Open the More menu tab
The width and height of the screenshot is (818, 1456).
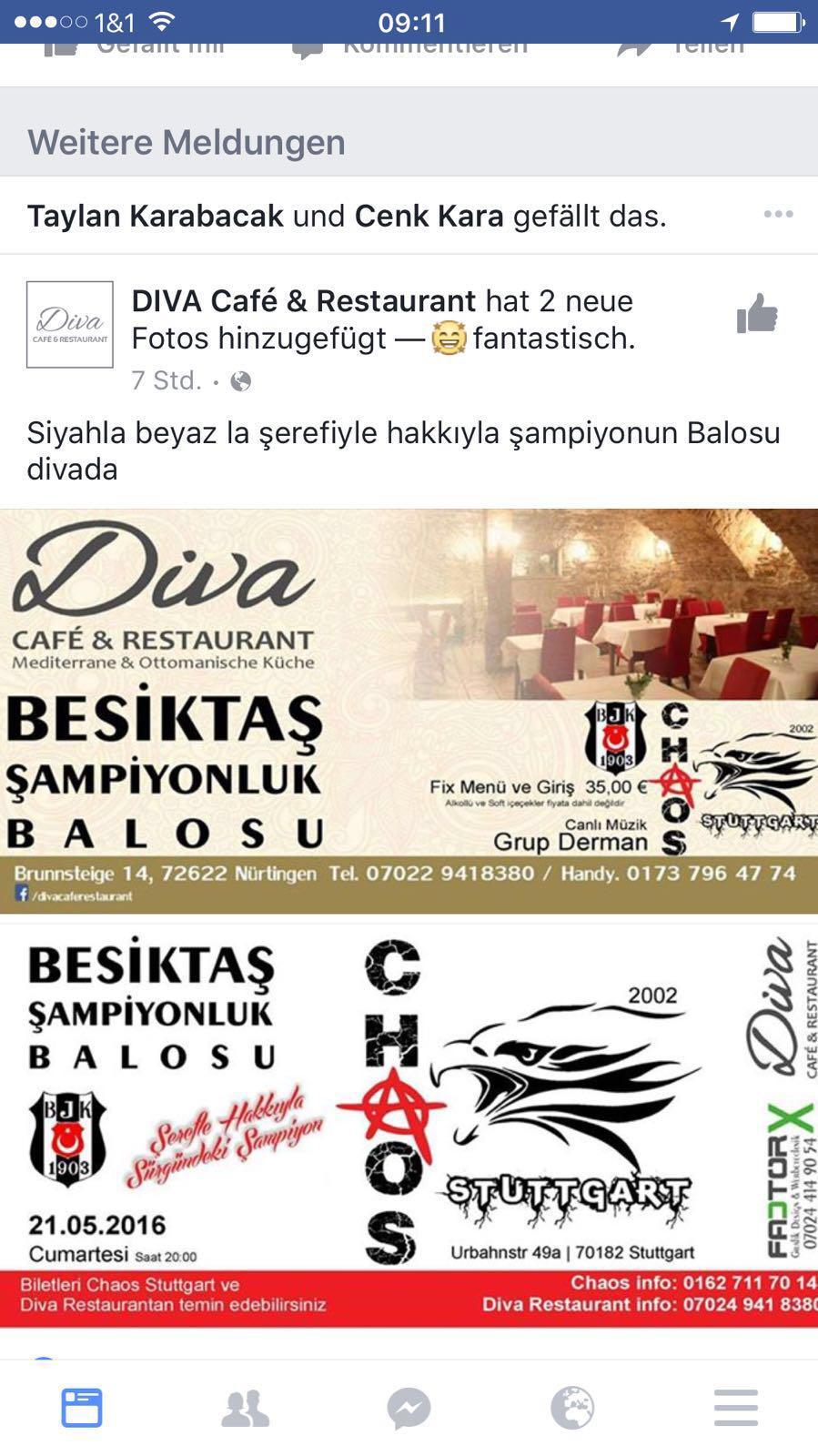point(735,1408)
